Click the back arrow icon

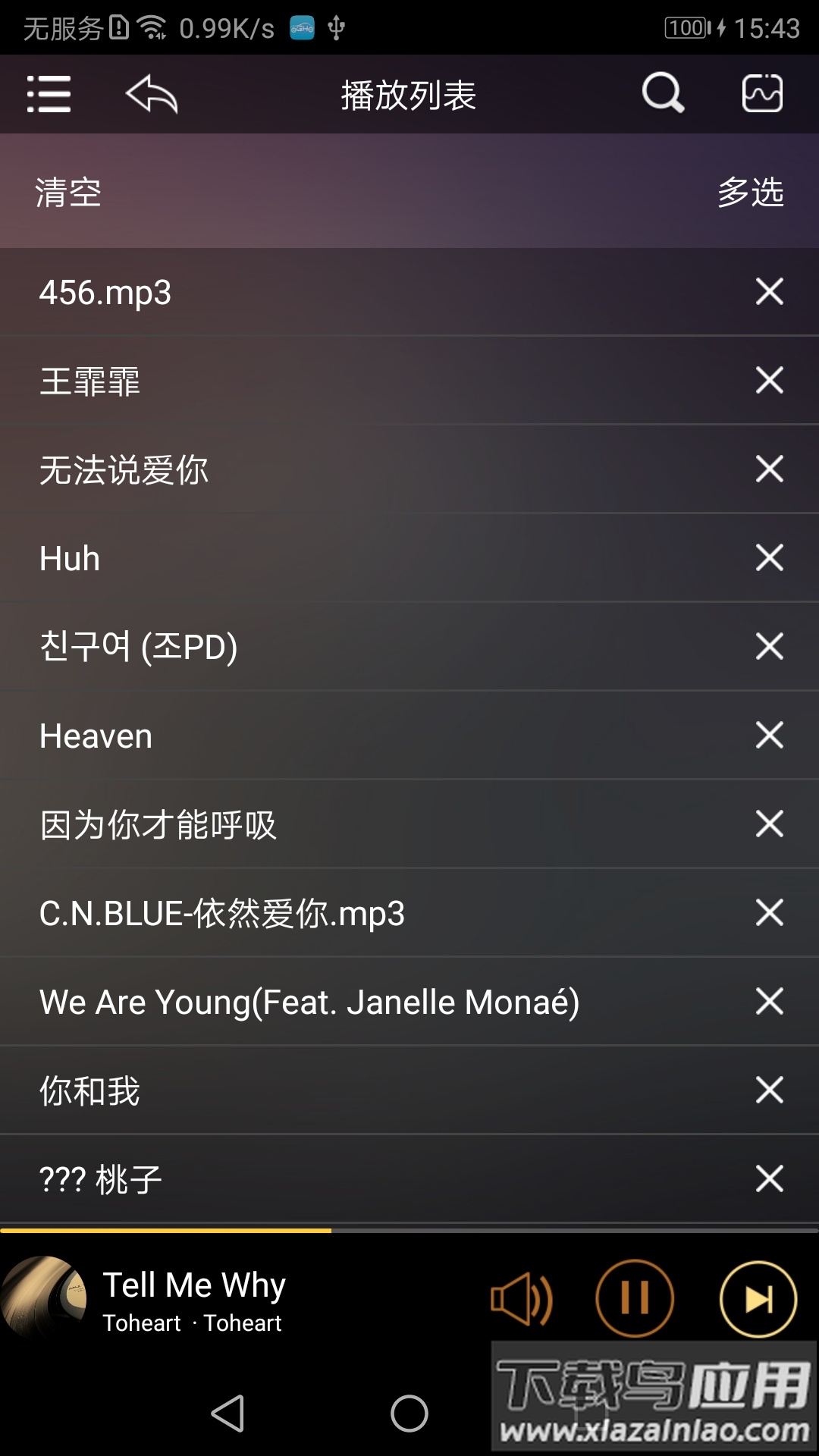point(152,93)
